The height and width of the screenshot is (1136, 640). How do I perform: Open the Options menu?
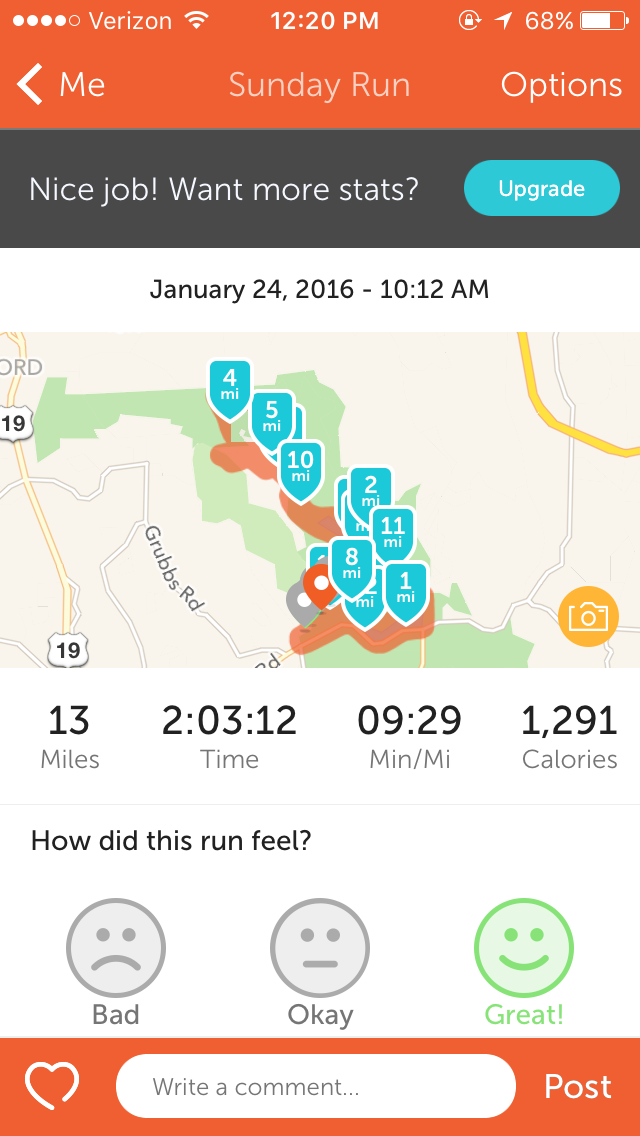pos(561,85)
